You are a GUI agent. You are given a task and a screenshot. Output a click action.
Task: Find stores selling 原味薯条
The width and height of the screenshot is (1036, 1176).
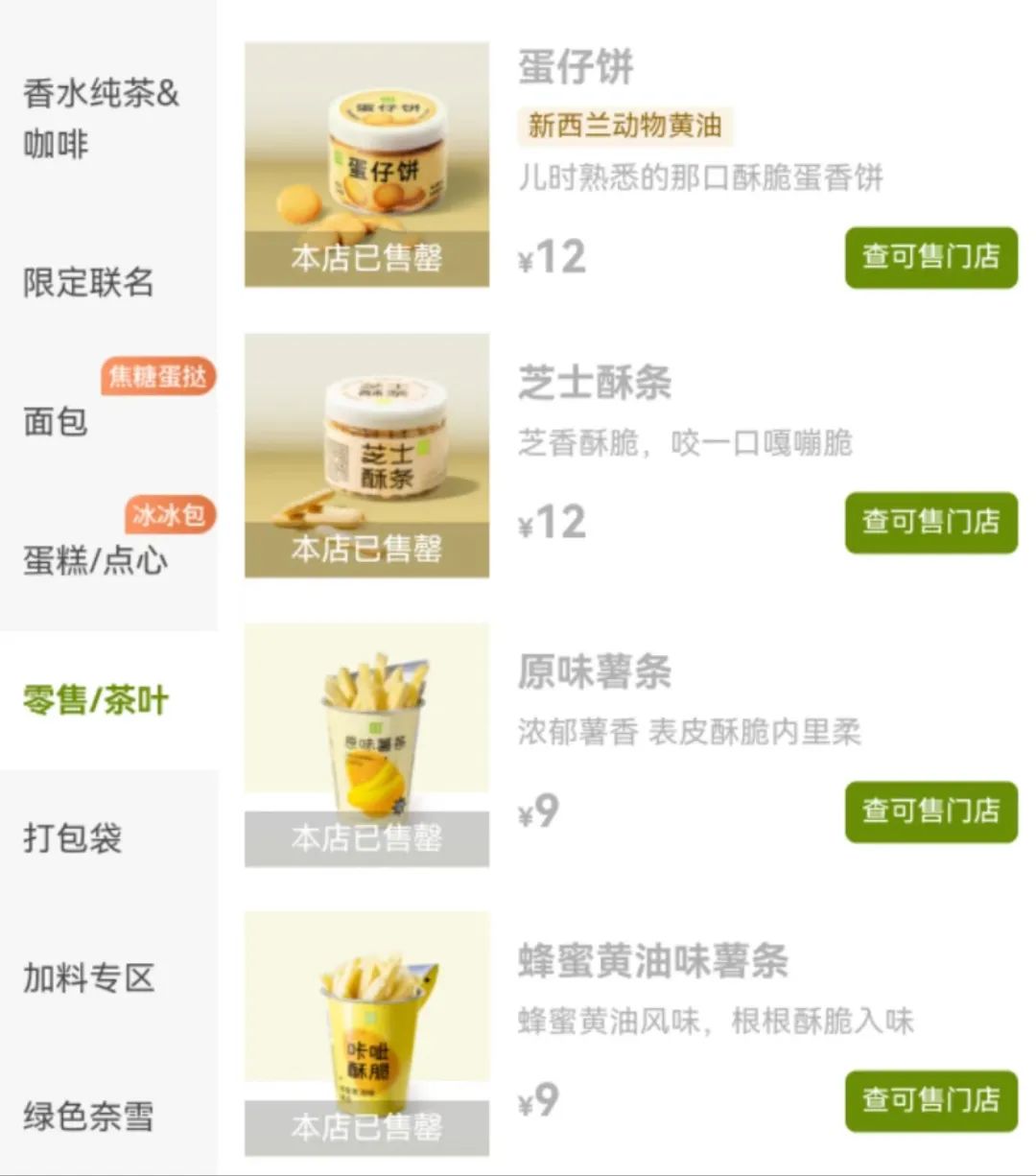[x=930, y=811]
